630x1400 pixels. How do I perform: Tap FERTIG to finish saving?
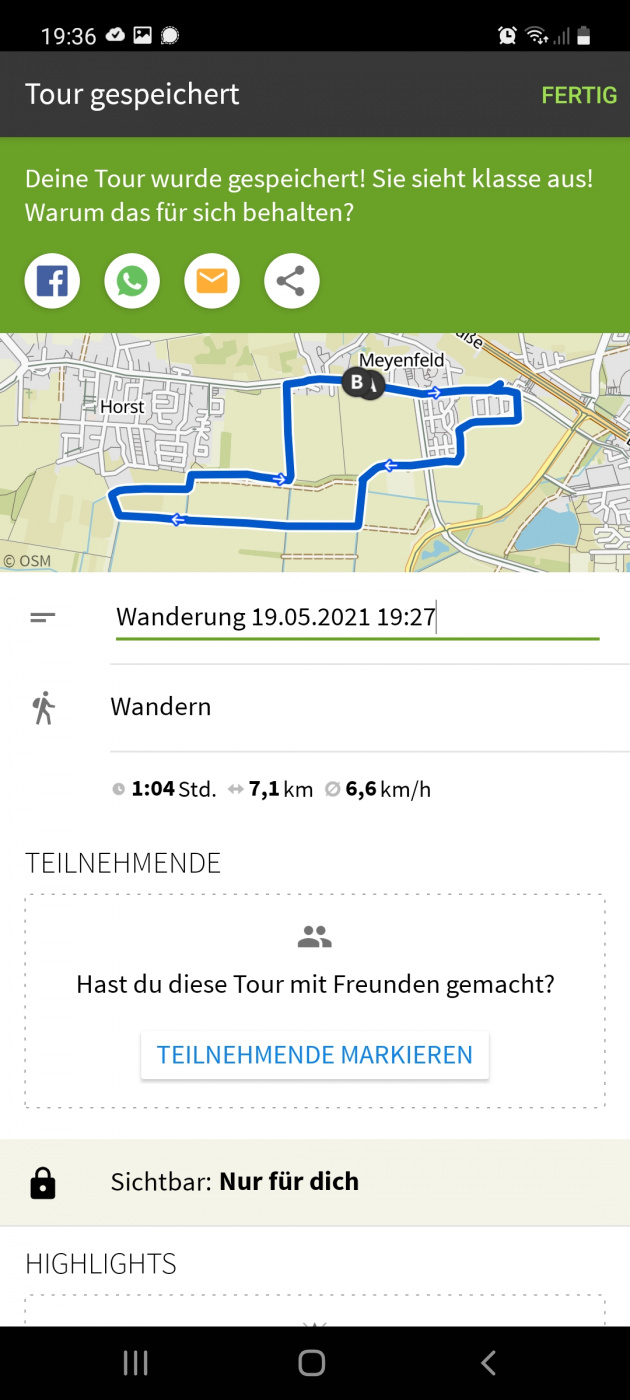pyautogui.click(x=579, y=95)
